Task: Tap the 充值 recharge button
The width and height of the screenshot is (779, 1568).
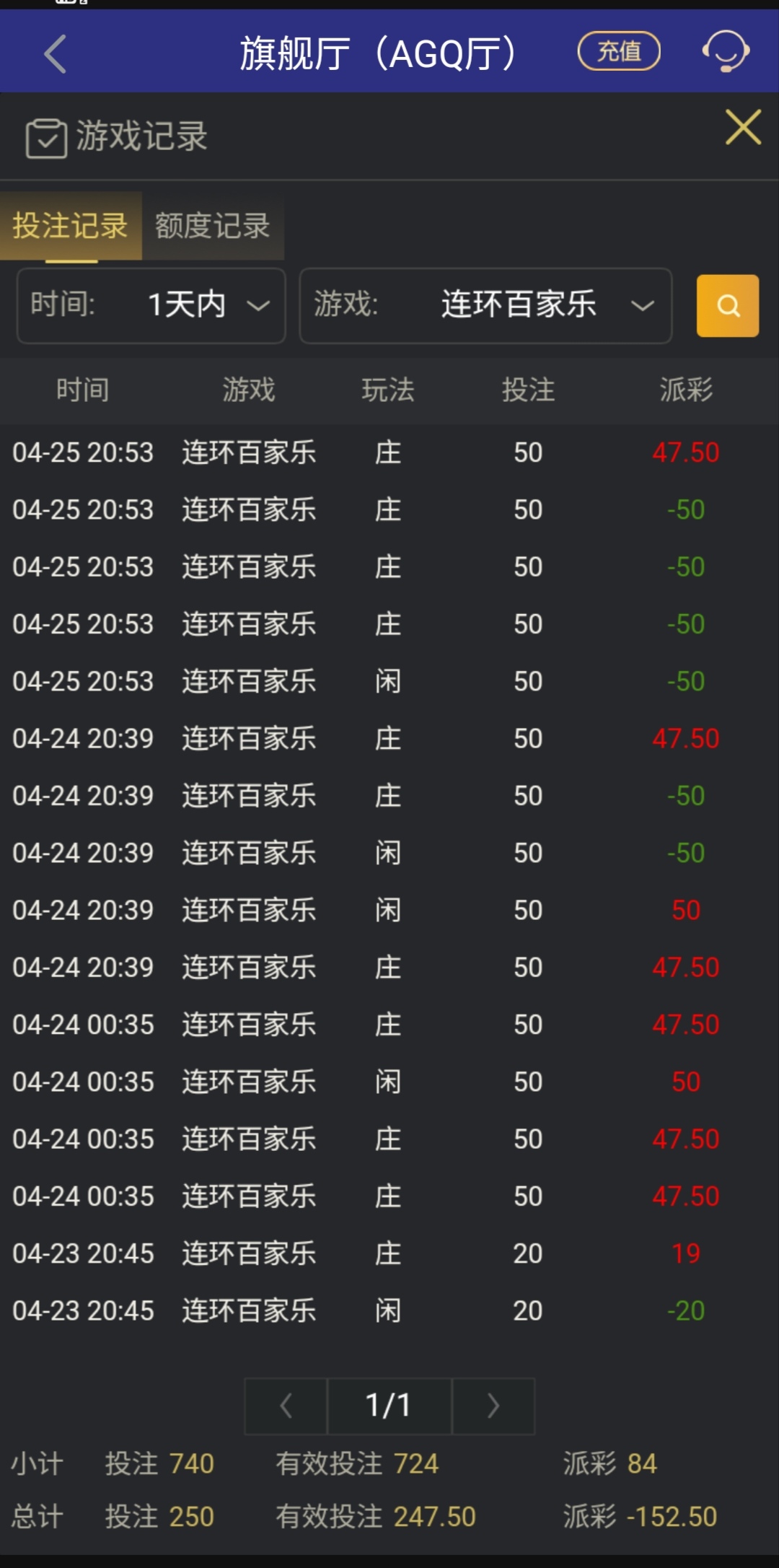Action: pyautogui.click(x=619, y=51)
